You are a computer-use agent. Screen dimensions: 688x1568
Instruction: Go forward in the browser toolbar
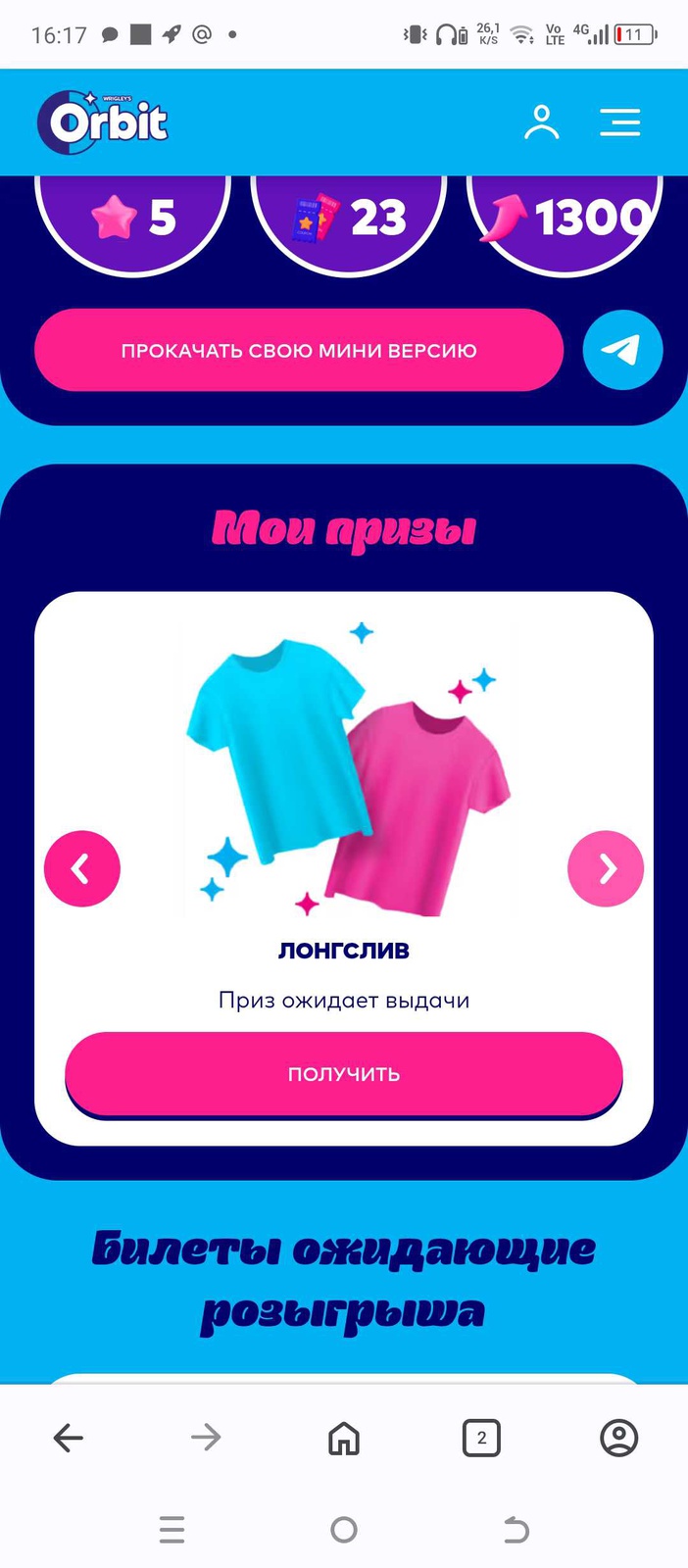coord(206,1438)
